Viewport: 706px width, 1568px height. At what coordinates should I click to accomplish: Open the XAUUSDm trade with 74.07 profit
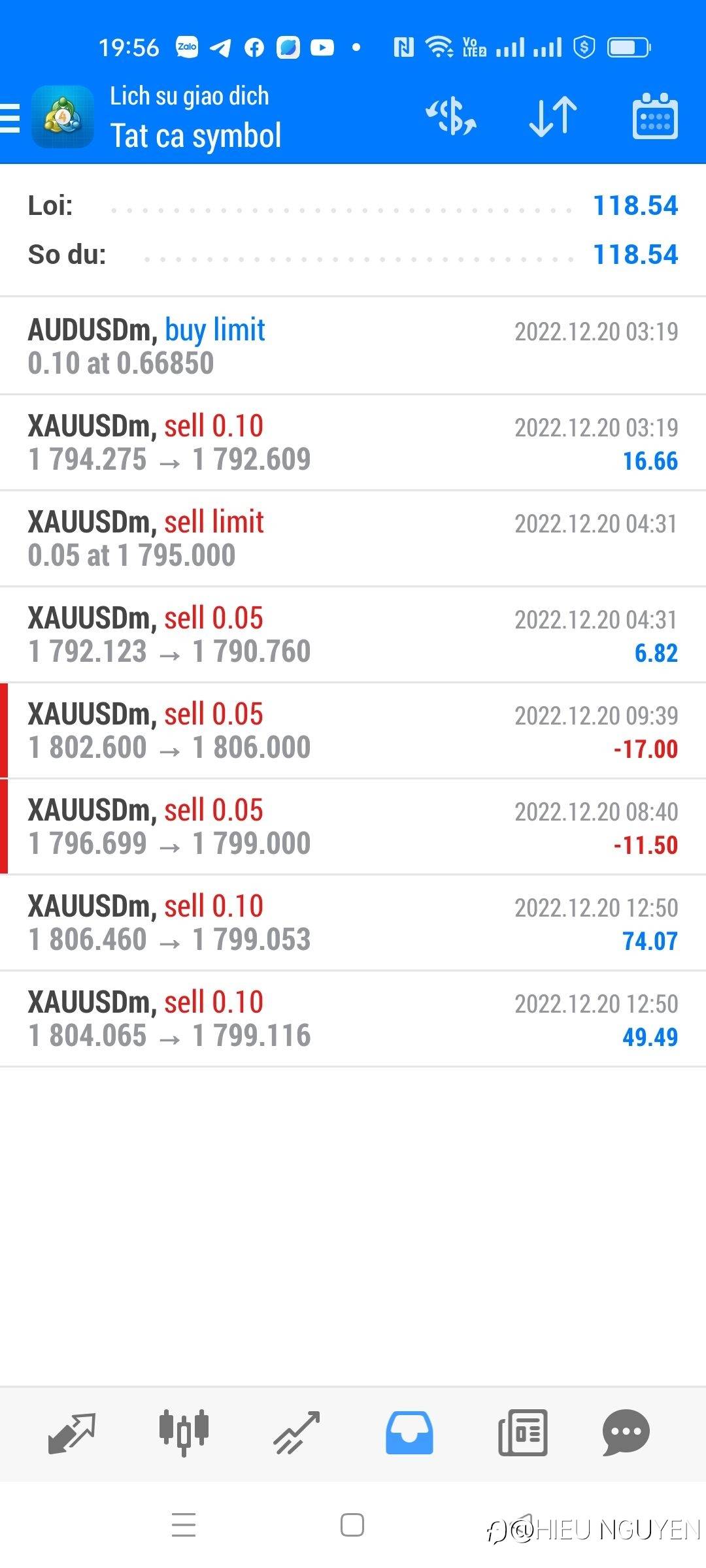353,923
